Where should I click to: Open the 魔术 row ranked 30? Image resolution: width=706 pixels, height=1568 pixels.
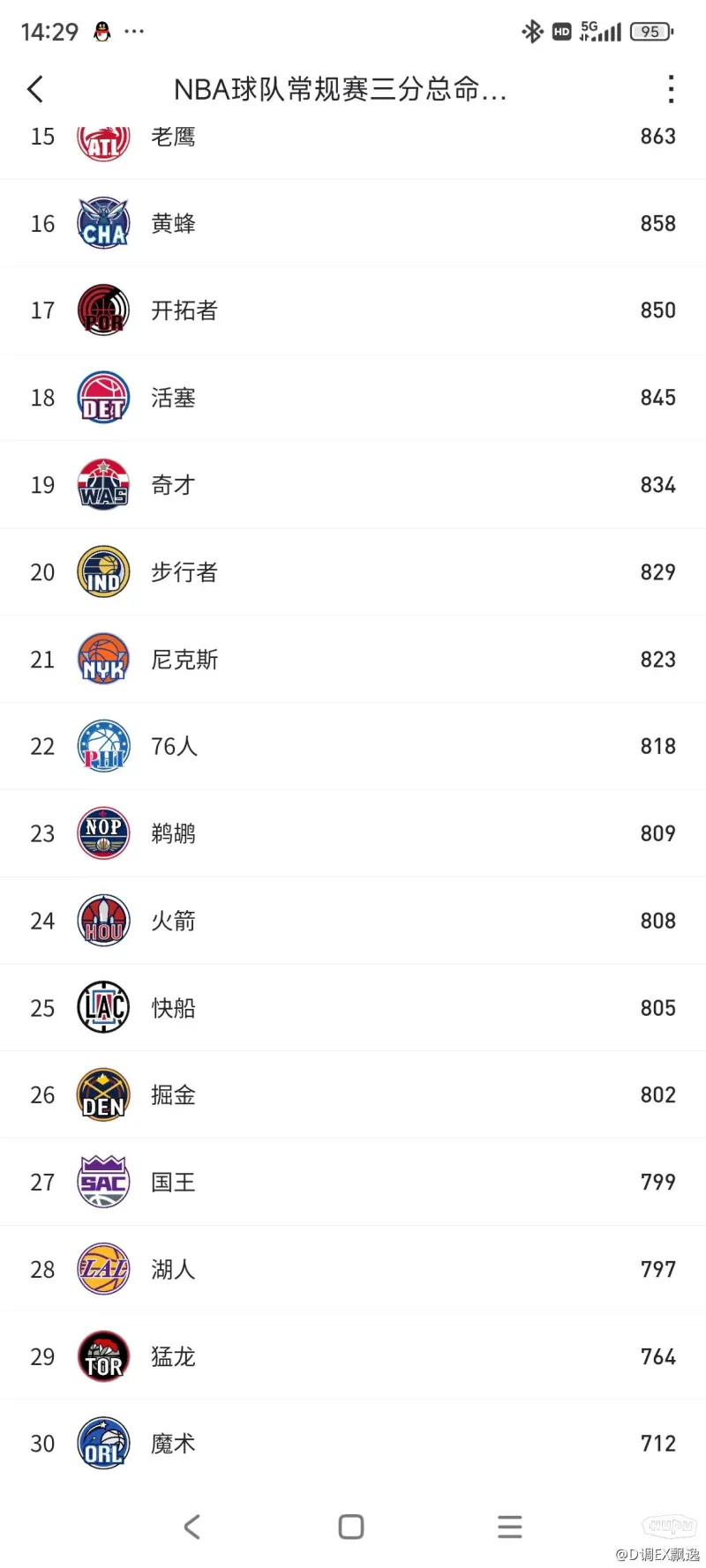(353, 1444)
